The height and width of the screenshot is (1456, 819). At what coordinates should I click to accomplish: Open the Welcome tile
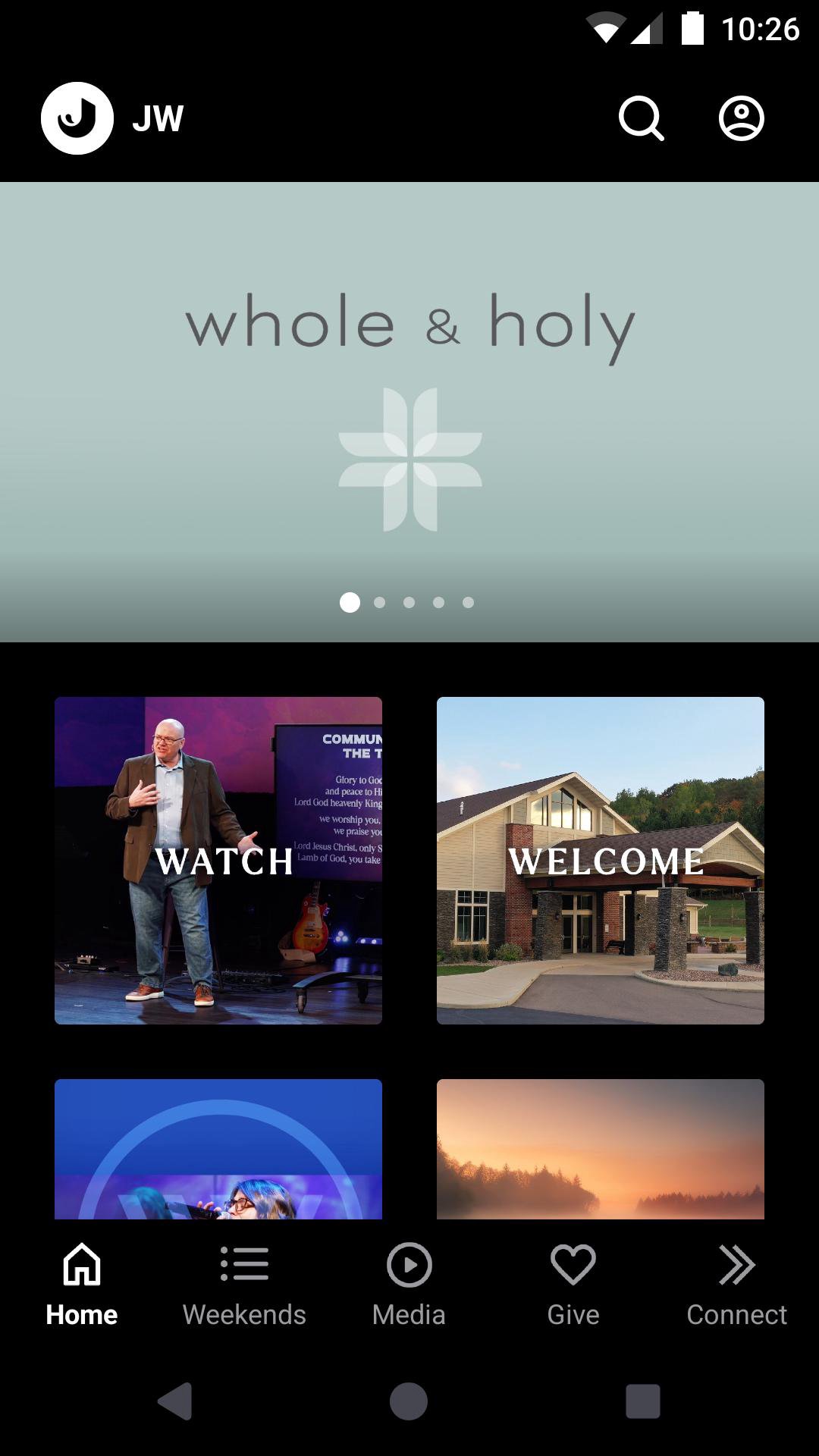pyautogui.click(x=601, y=860)
